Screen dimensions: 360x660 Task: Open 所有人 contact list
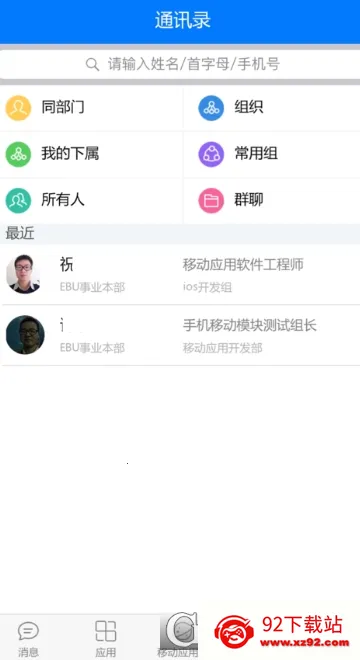(91, 200)
